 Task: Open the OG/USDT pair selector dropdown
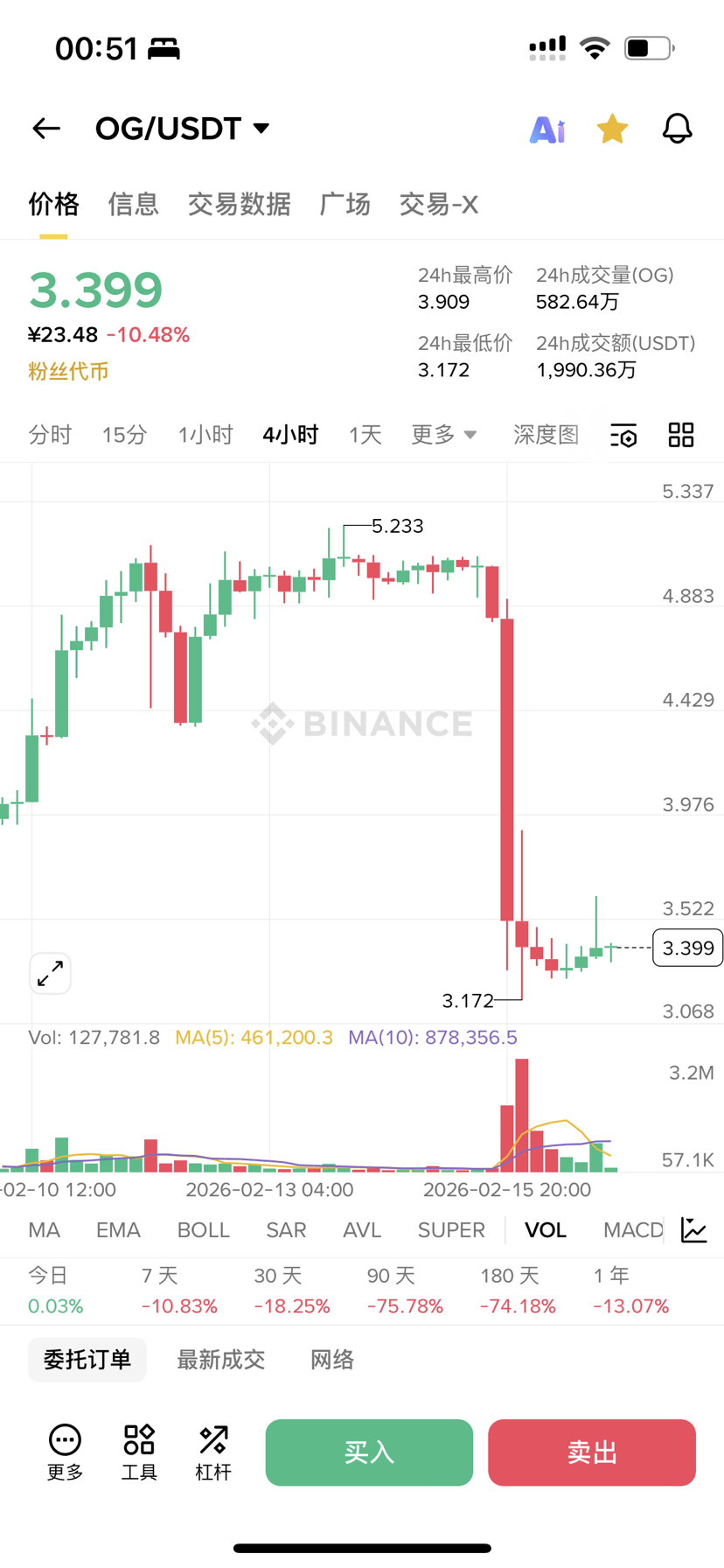[182, 129]
